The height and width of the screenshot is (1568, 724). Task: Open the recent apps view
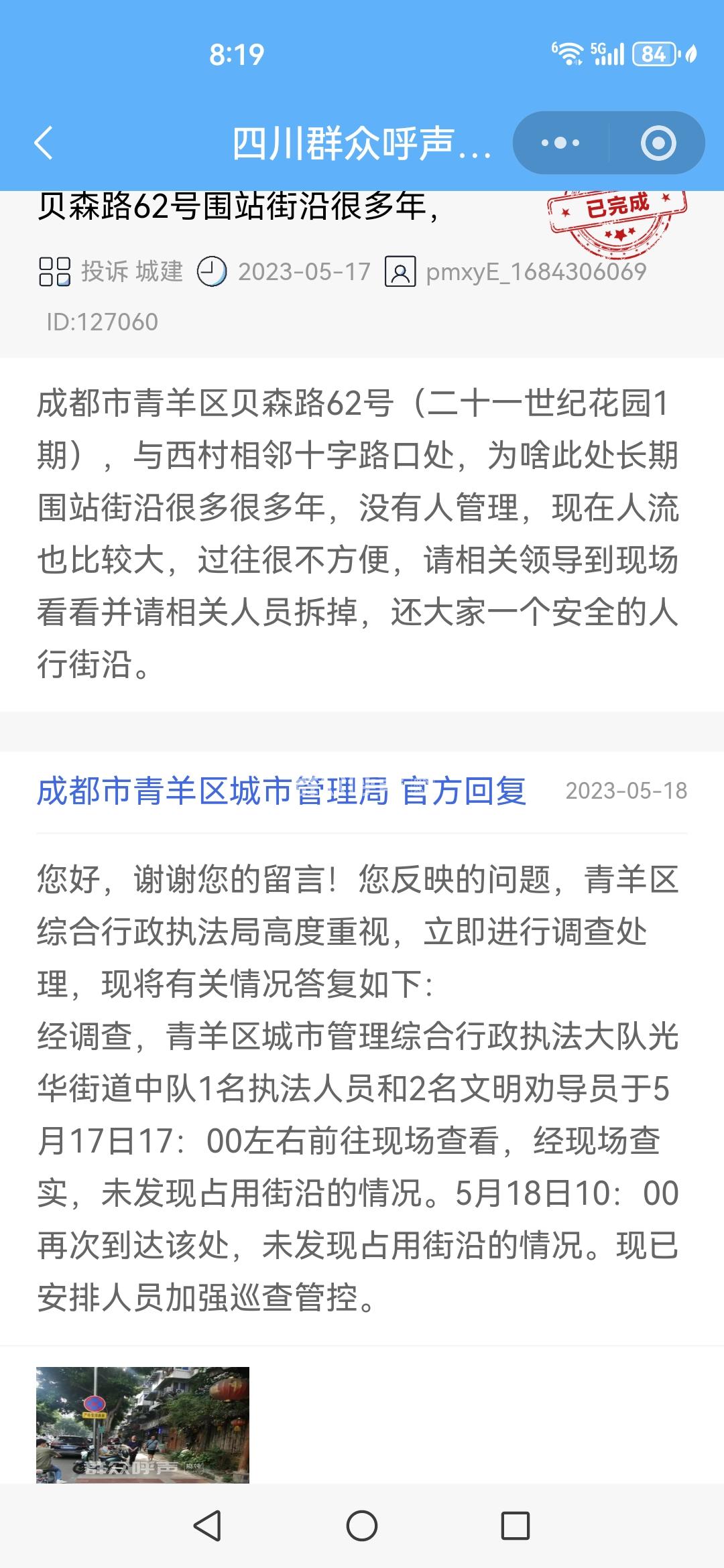[516, 1526]
